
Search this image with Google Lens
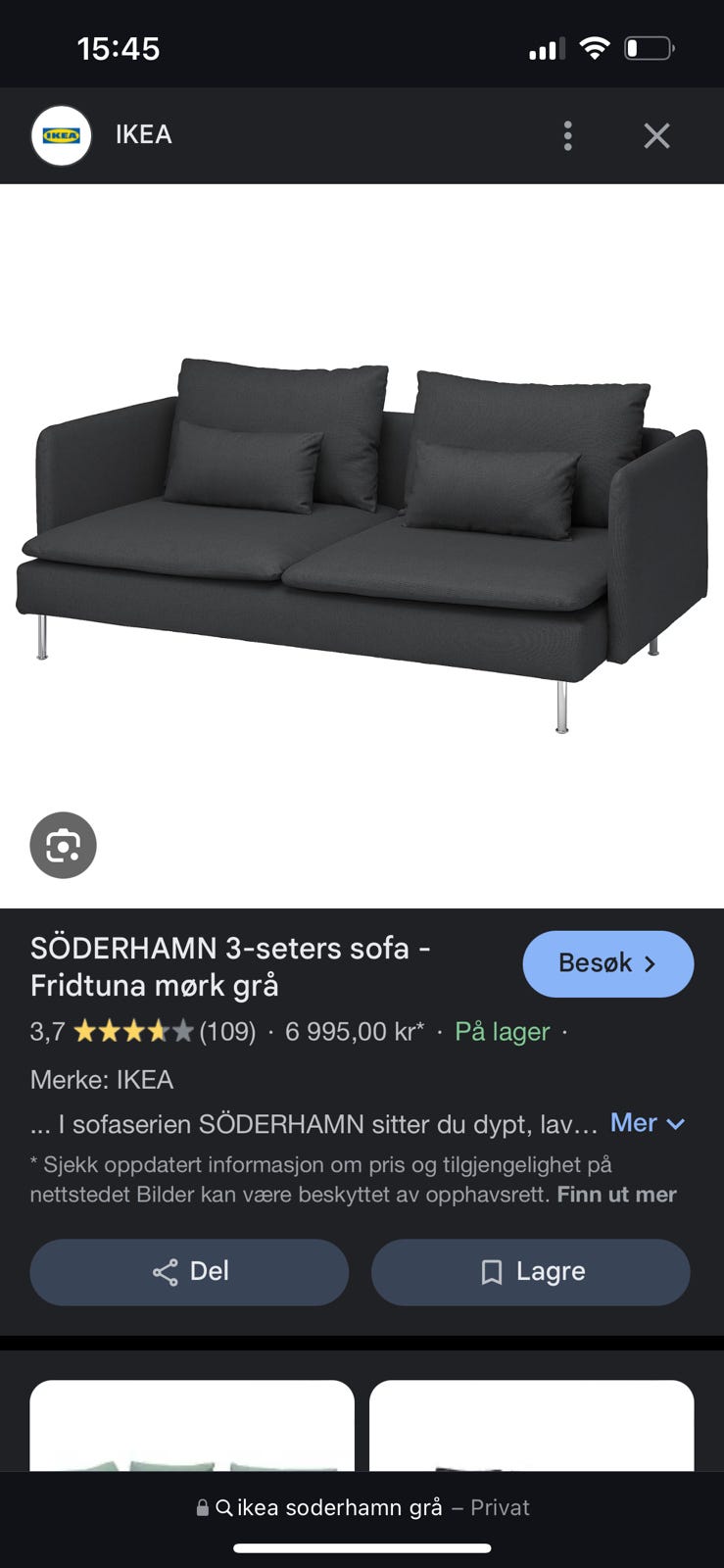point(64,845)
